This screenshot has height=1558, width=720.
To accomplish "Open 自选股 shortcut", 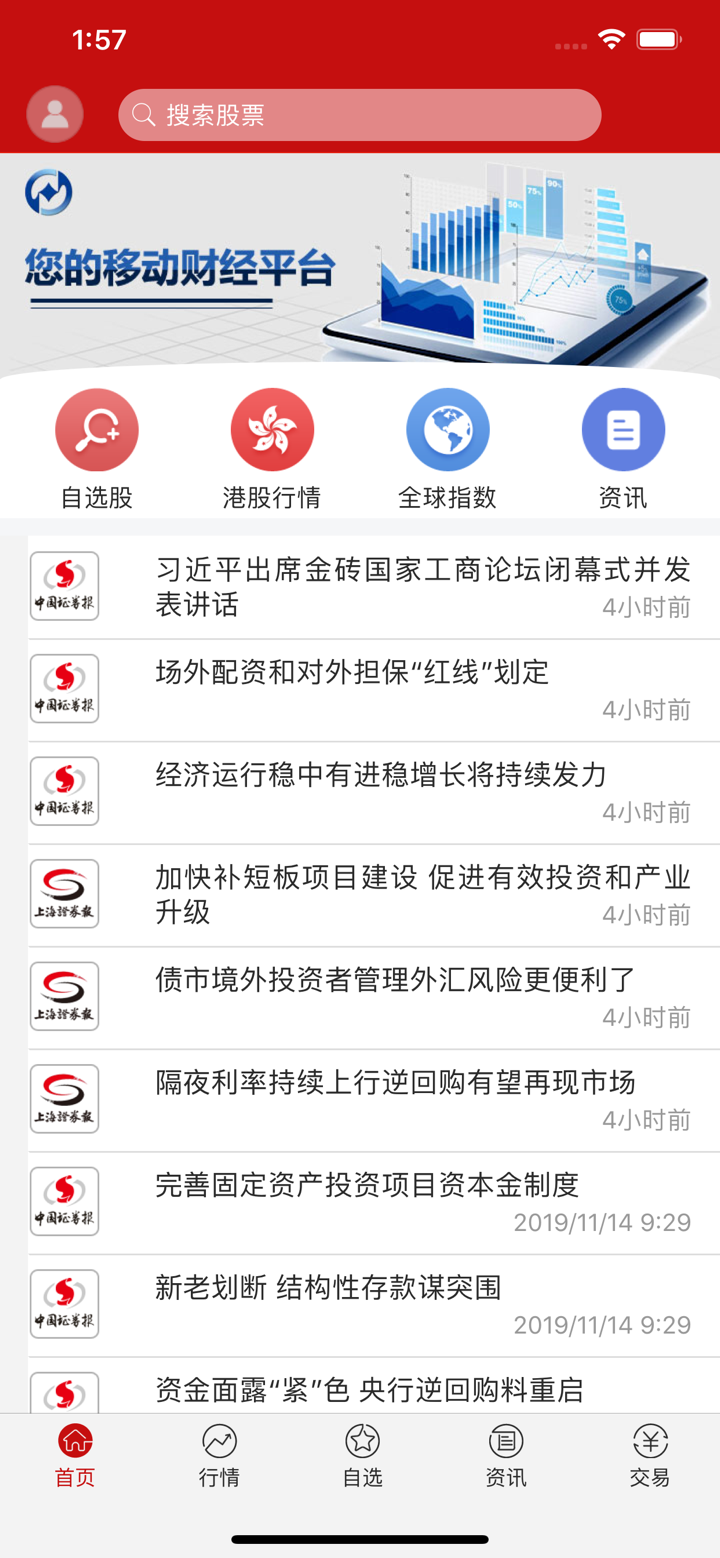I will click(x=97, y=449).
